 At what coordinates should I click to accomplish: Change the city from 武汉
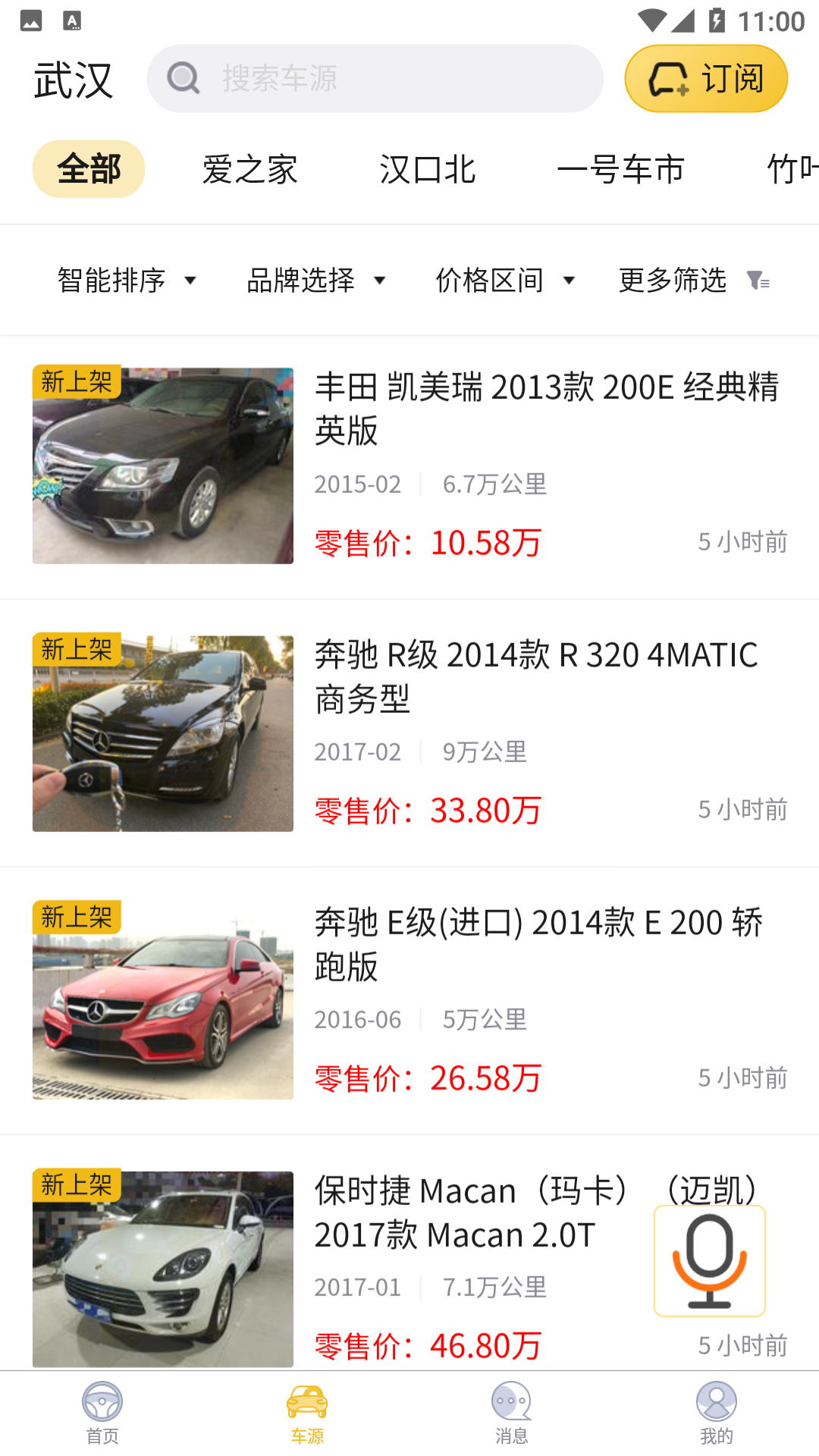click(x=74, y=80)
